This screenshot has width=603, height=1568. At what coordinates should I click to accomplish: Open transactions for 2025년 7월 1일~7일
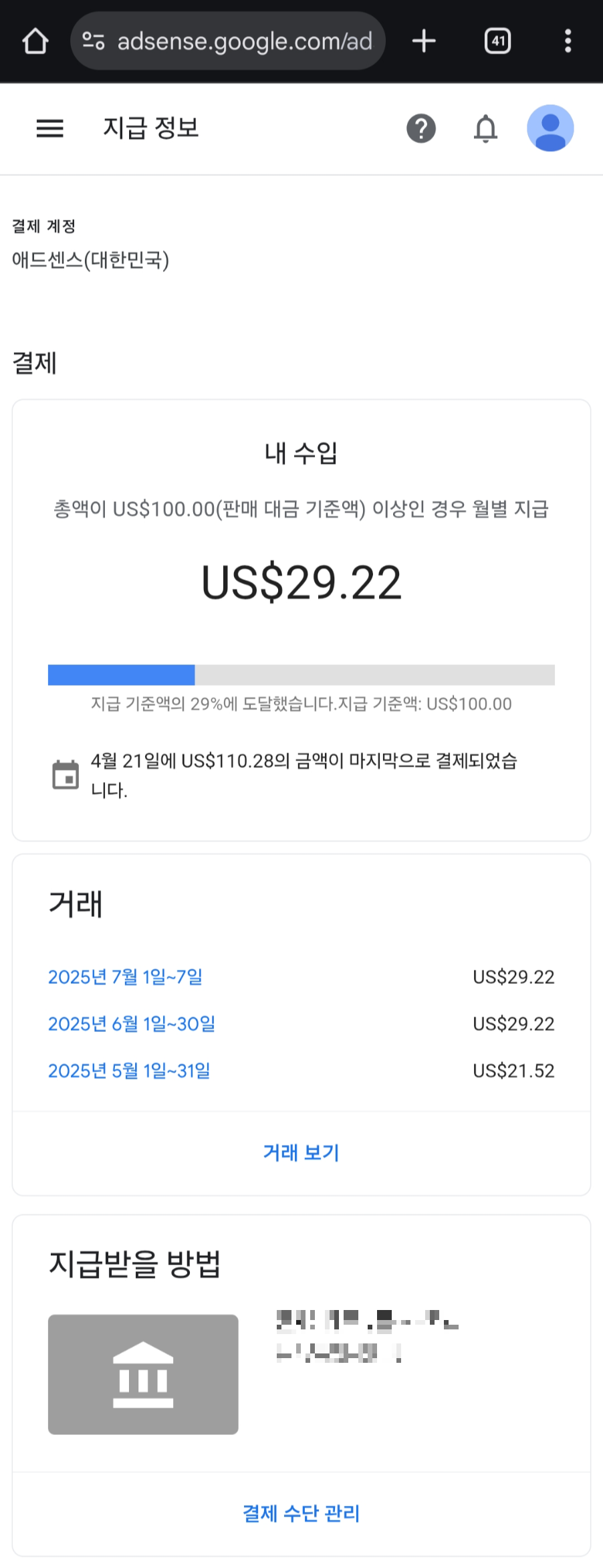point(126,977)
